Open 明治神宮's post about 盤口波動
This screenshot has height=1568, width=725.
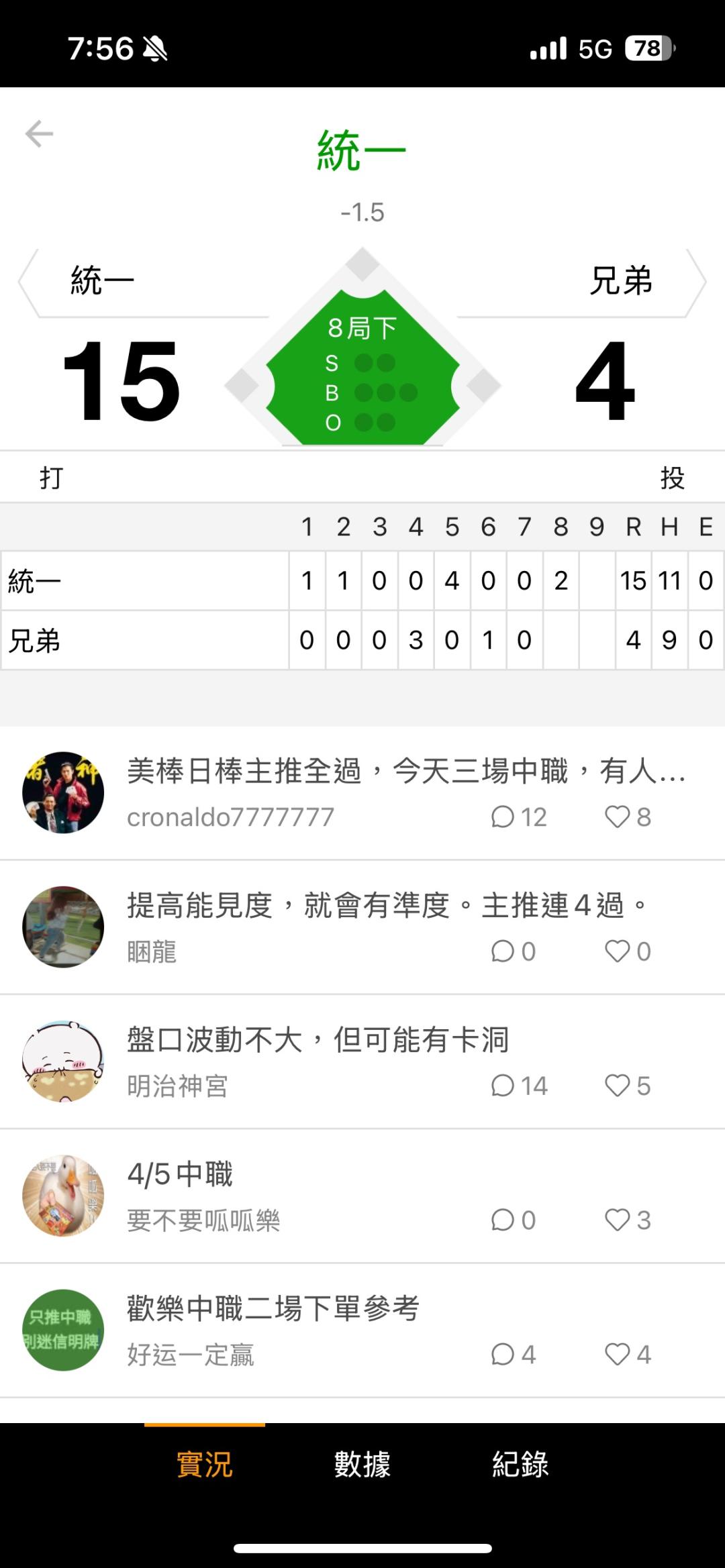coord(318,1040)
